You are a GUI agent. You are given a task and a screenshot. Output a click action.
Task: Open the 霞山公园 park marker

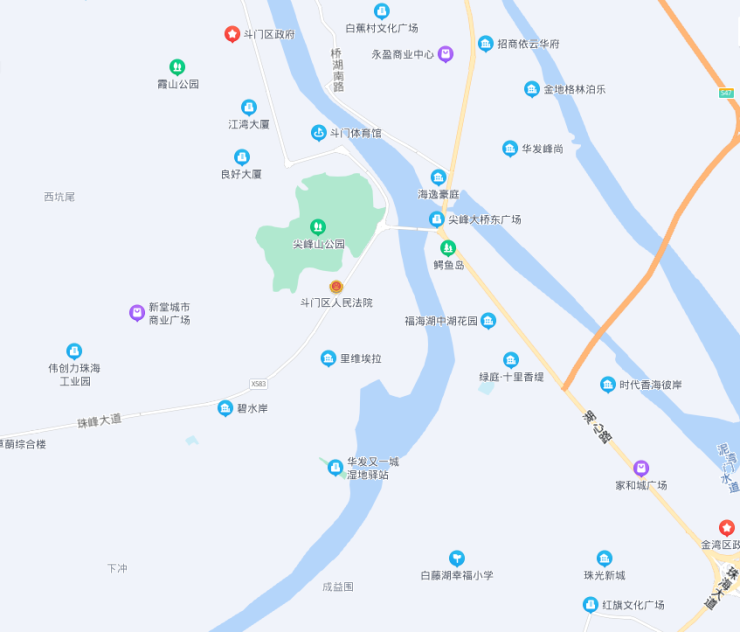177,67
